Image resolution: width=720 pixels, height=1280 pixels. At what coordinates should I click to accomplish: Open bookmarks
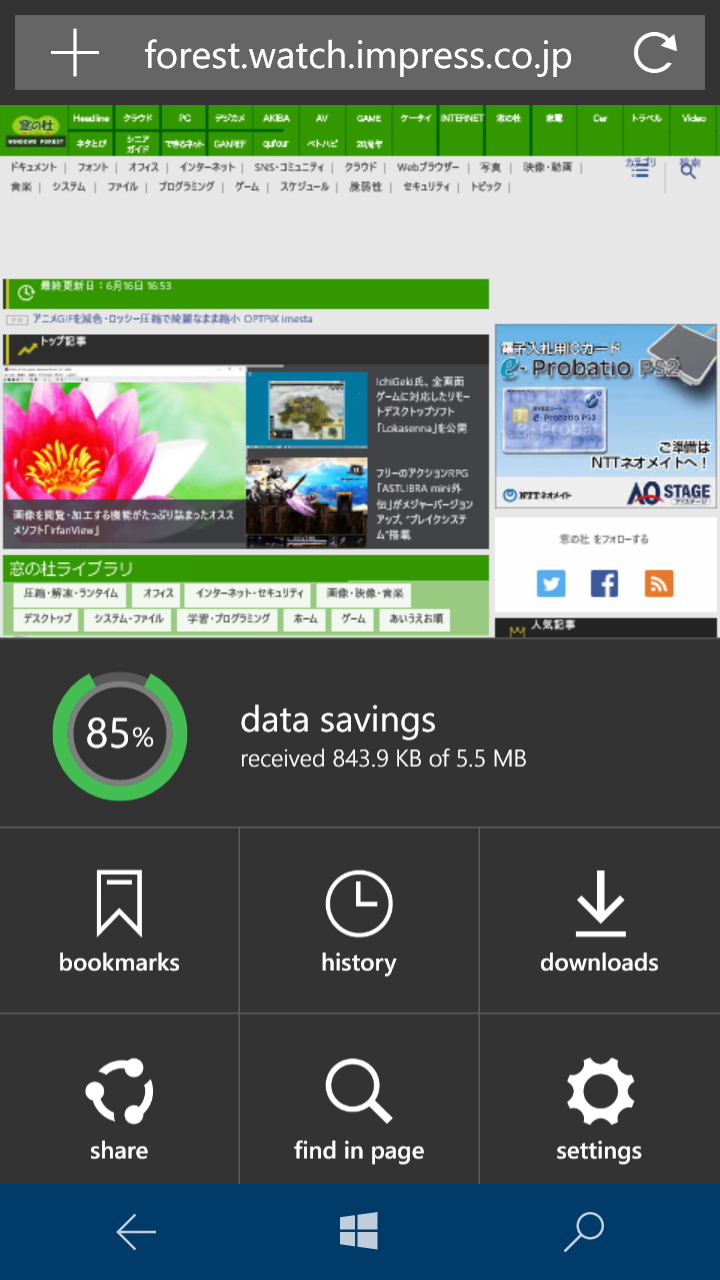point(119,921)
